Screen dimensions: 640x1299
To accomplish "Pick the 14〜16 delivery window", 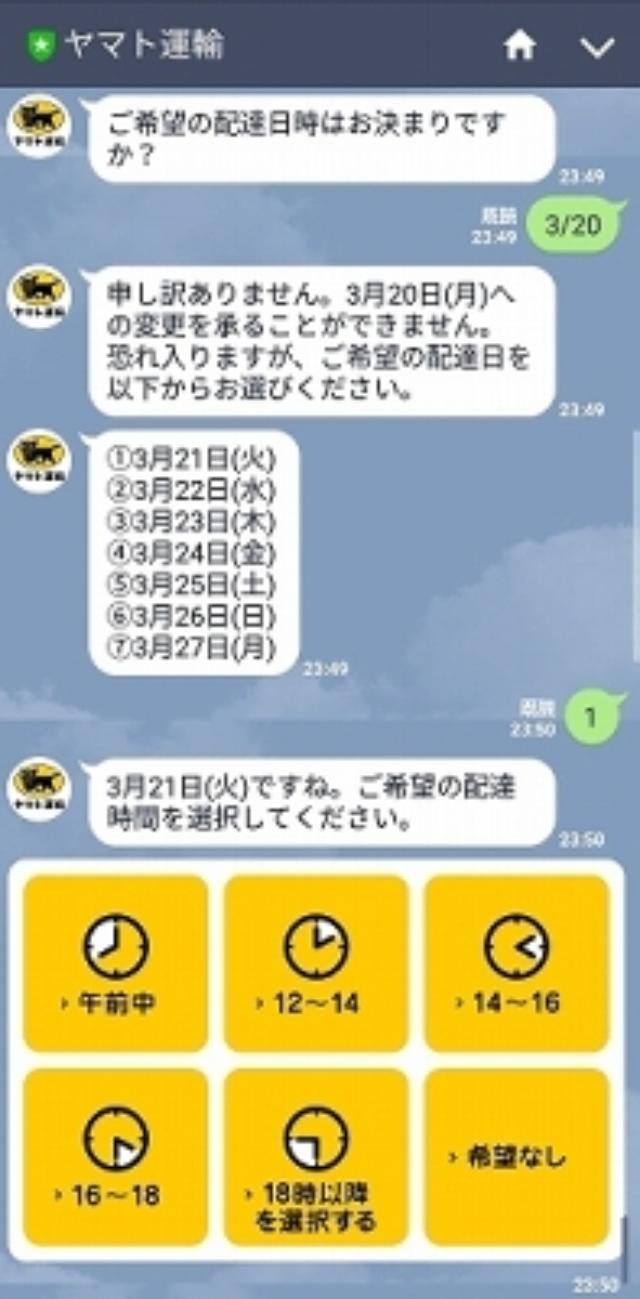I will (516, 963).
